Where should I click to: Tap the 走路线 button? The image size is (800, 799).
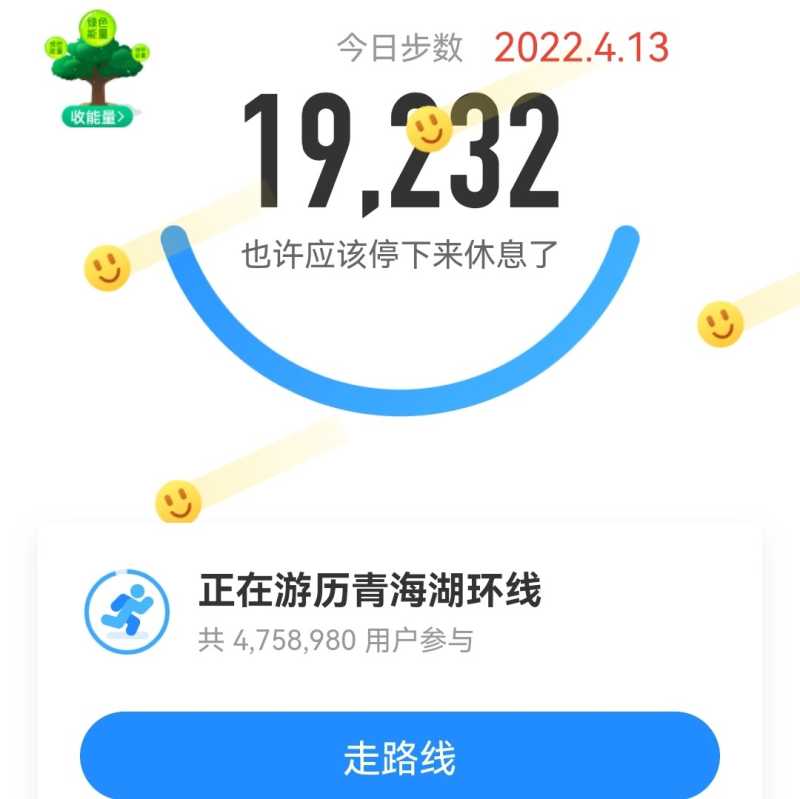400,757
